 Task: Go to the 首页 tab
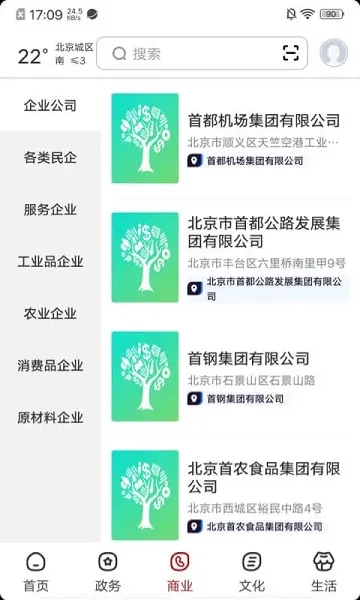tap(36, 572)
